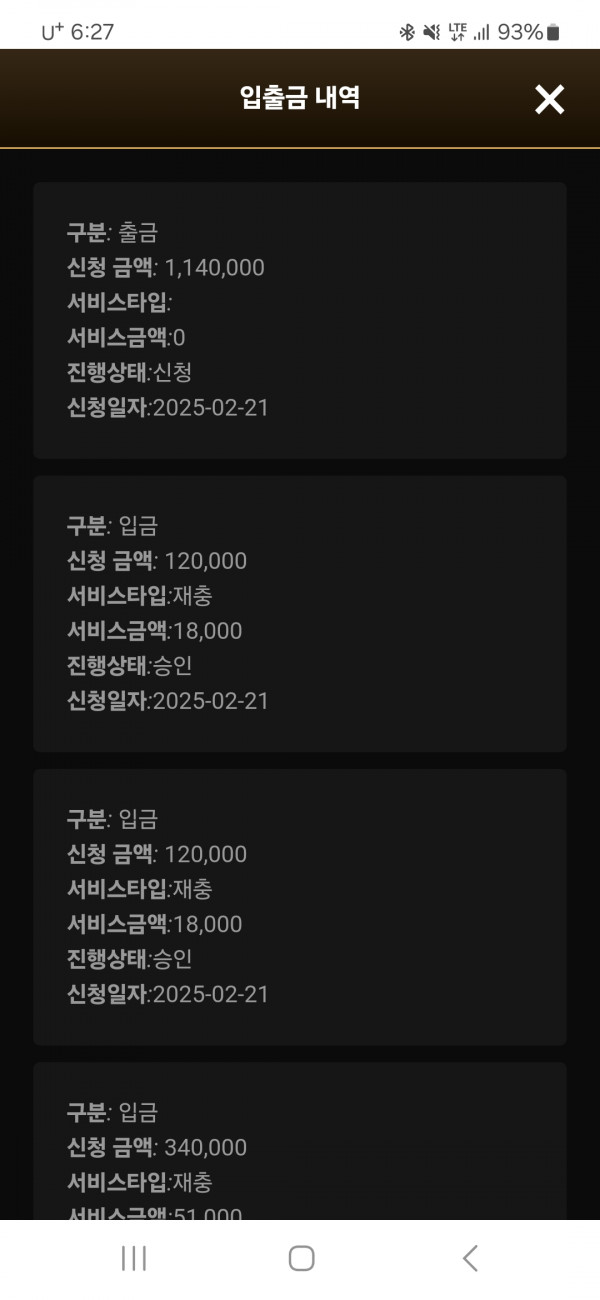Go back using the system back button
Viewport: 600px width, 1300px height.
pos(470,1258)
